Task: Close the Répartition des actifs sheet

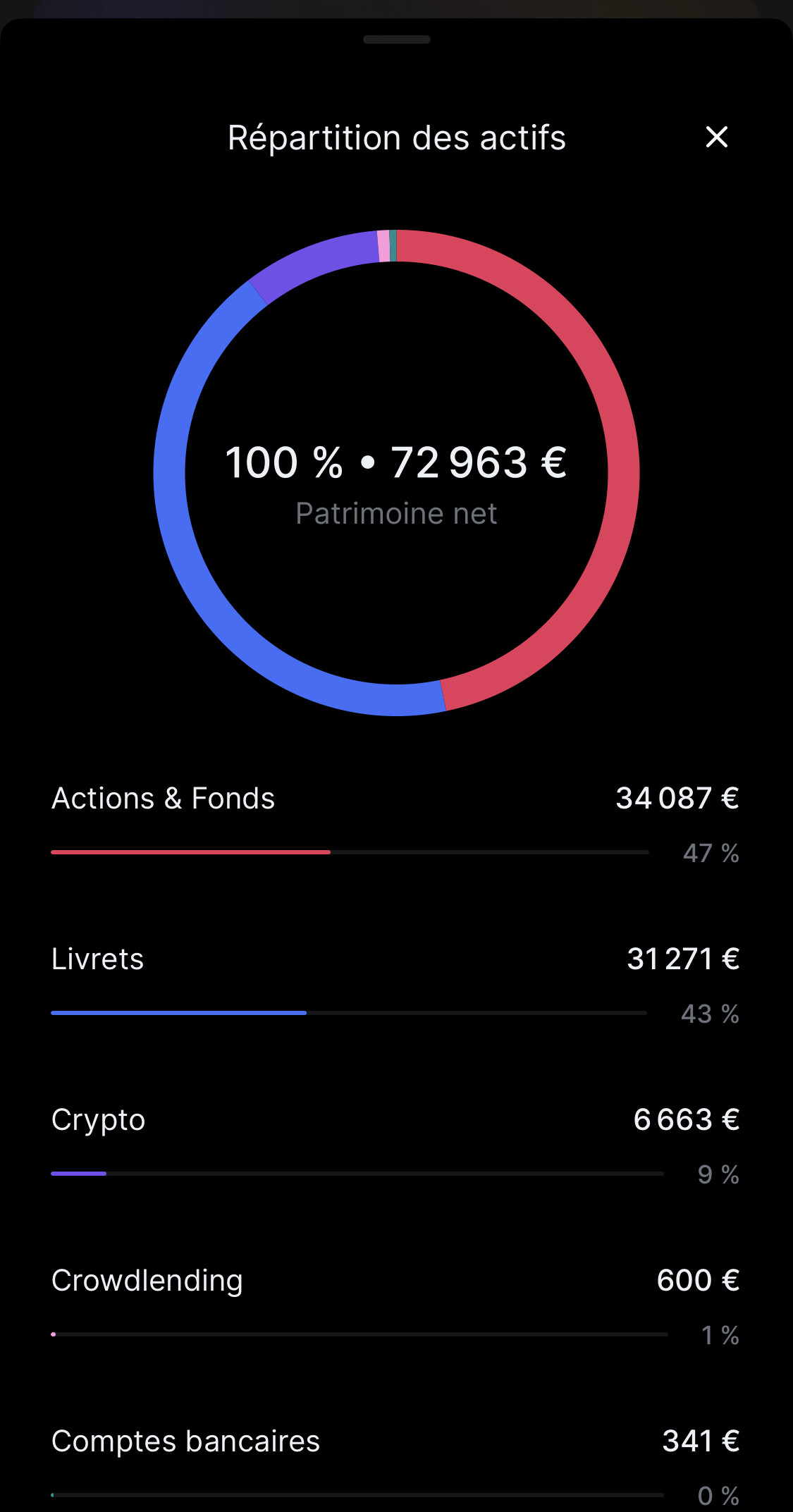Action: pos(716,137)
